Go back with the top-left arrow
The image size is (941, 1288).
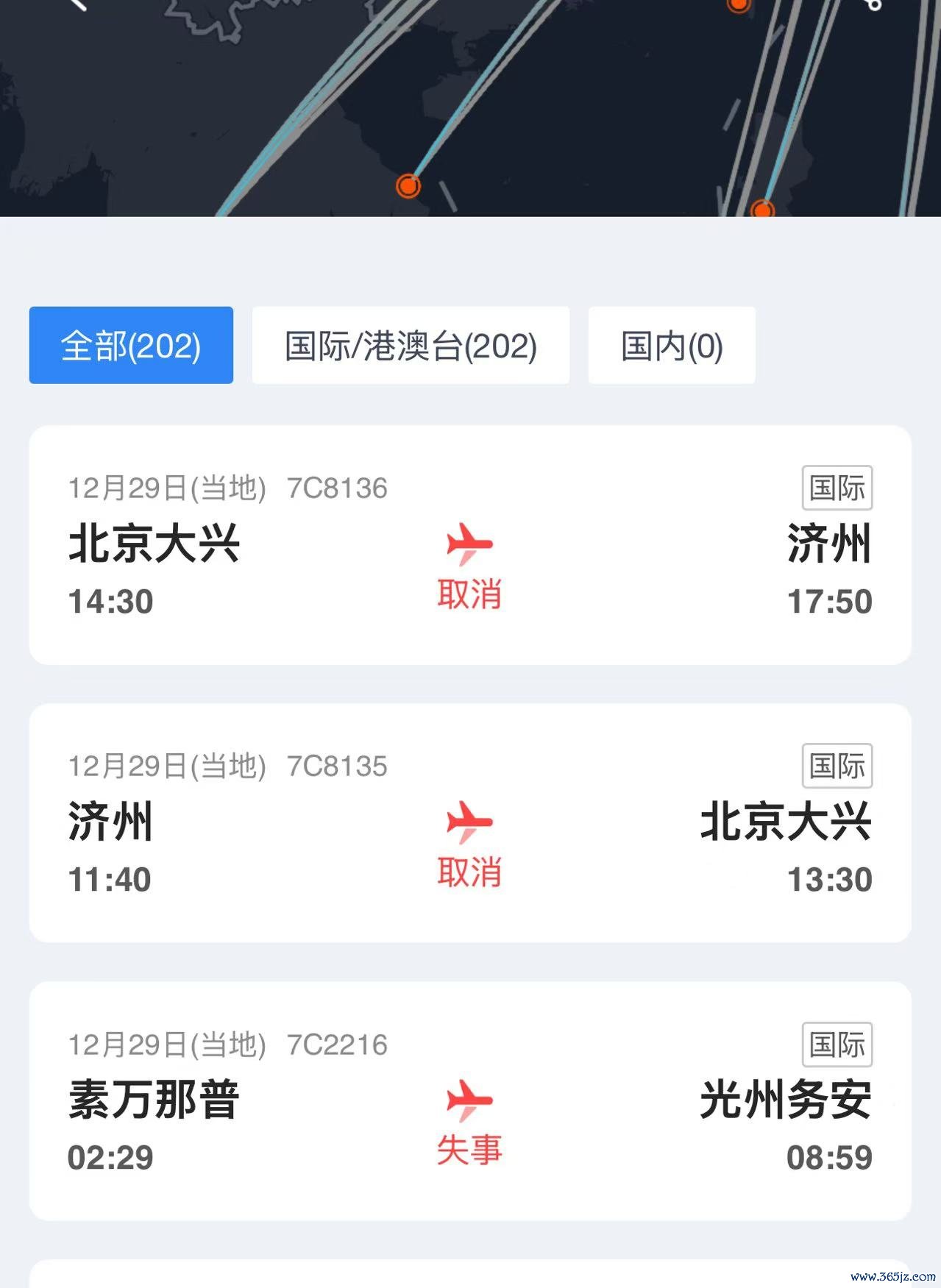click(x=79, y=4)
